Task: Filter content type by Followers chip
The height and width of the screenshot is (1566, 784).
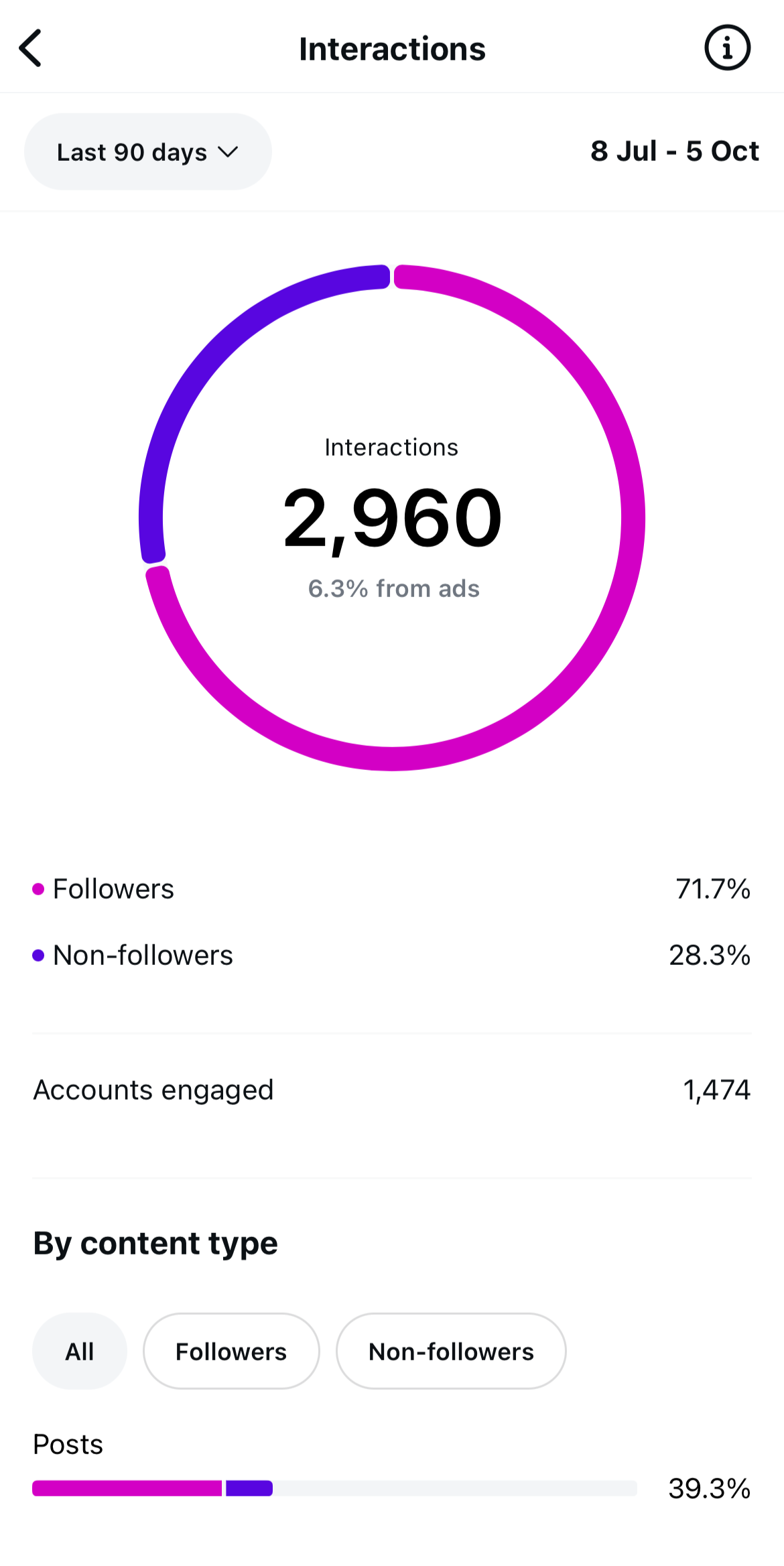Action: pyautogui.click(x=231, y=1351)
